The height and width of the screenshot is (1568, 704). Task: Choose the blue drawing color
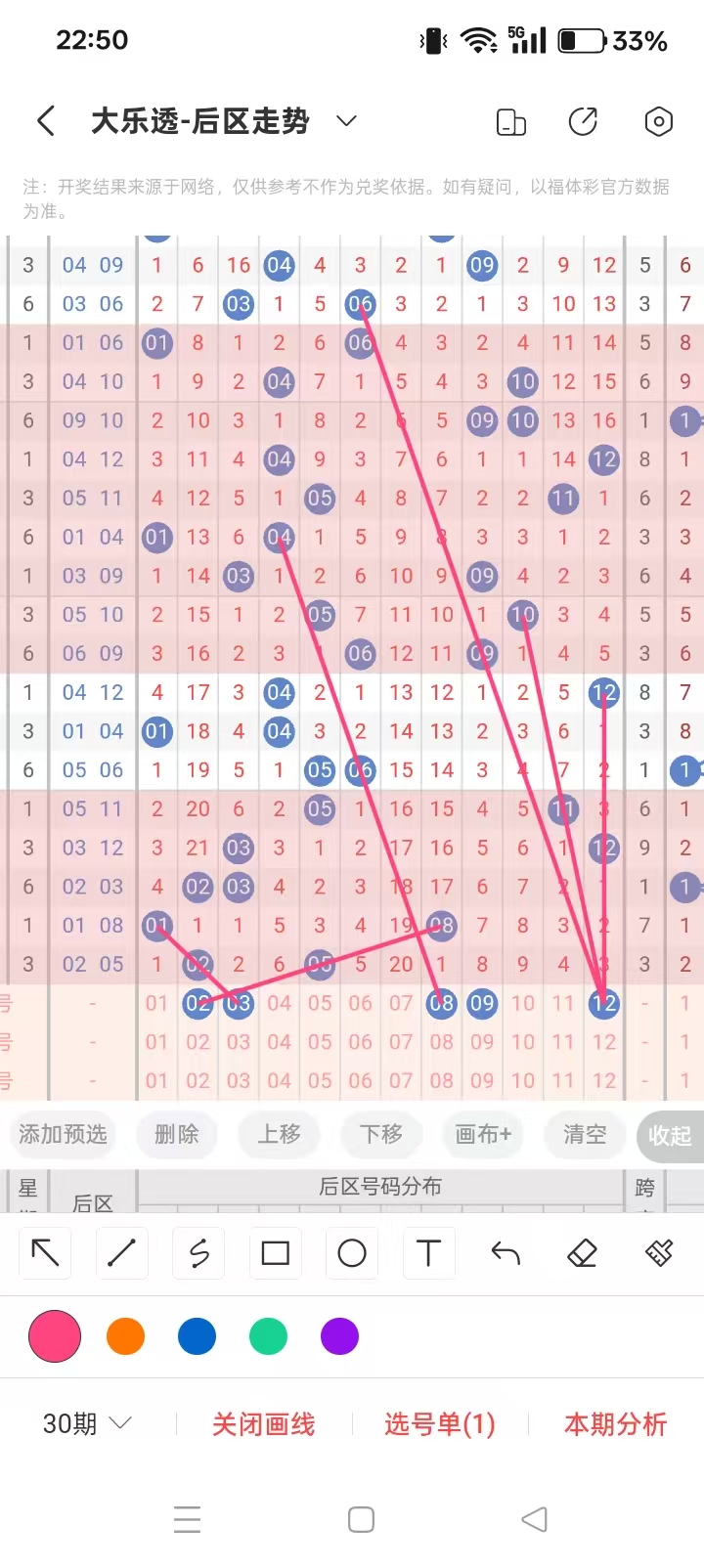coord(197,1336)
